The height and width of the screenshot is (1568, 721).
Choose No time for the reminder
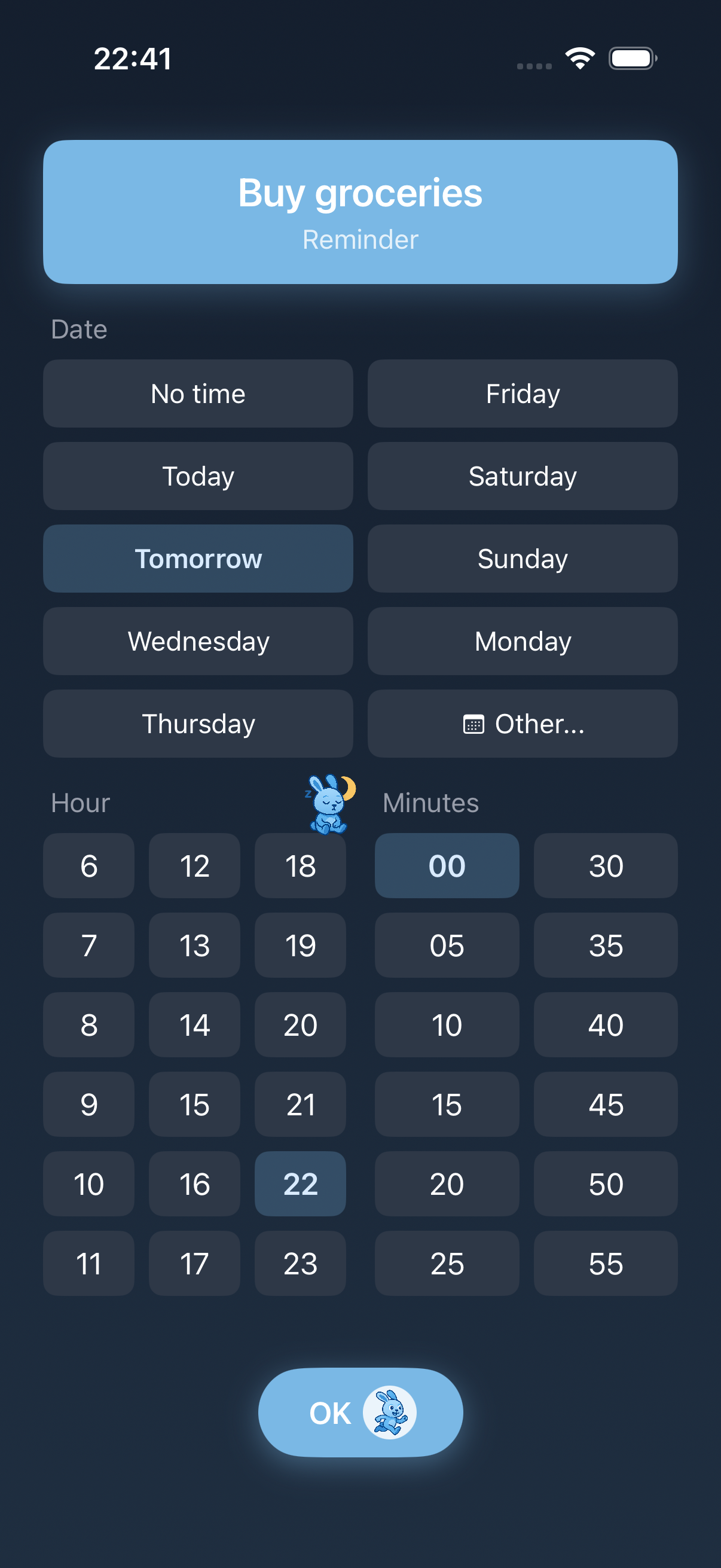pyautogui.click(x=198, y=393)
